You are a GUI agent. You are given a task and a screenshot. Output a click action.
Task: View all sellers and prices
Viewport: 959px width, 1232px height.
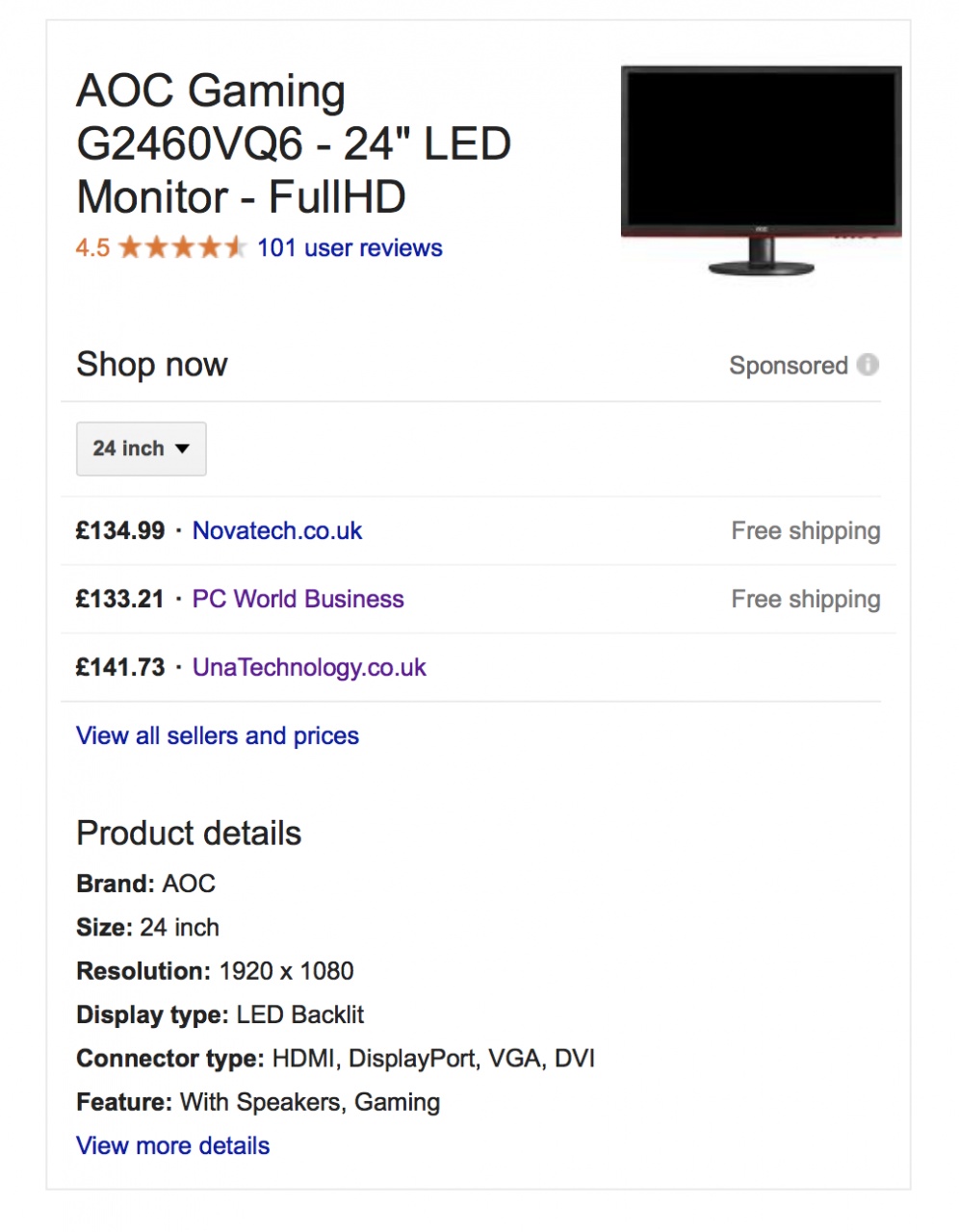coord(218,736)
